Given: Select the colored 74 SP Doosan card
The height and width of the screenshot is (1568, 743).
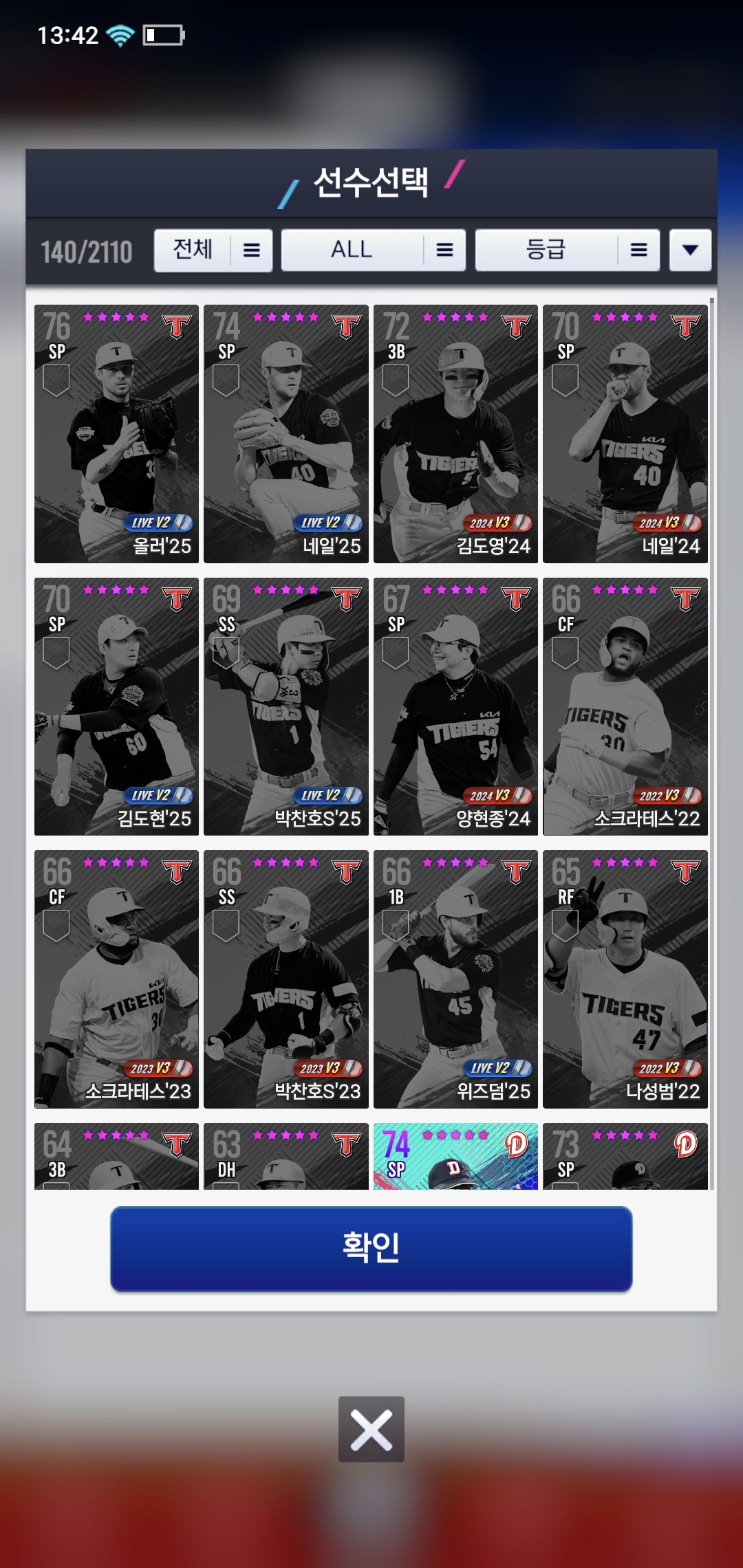Looking at the screenshot, I should 455,1157.
